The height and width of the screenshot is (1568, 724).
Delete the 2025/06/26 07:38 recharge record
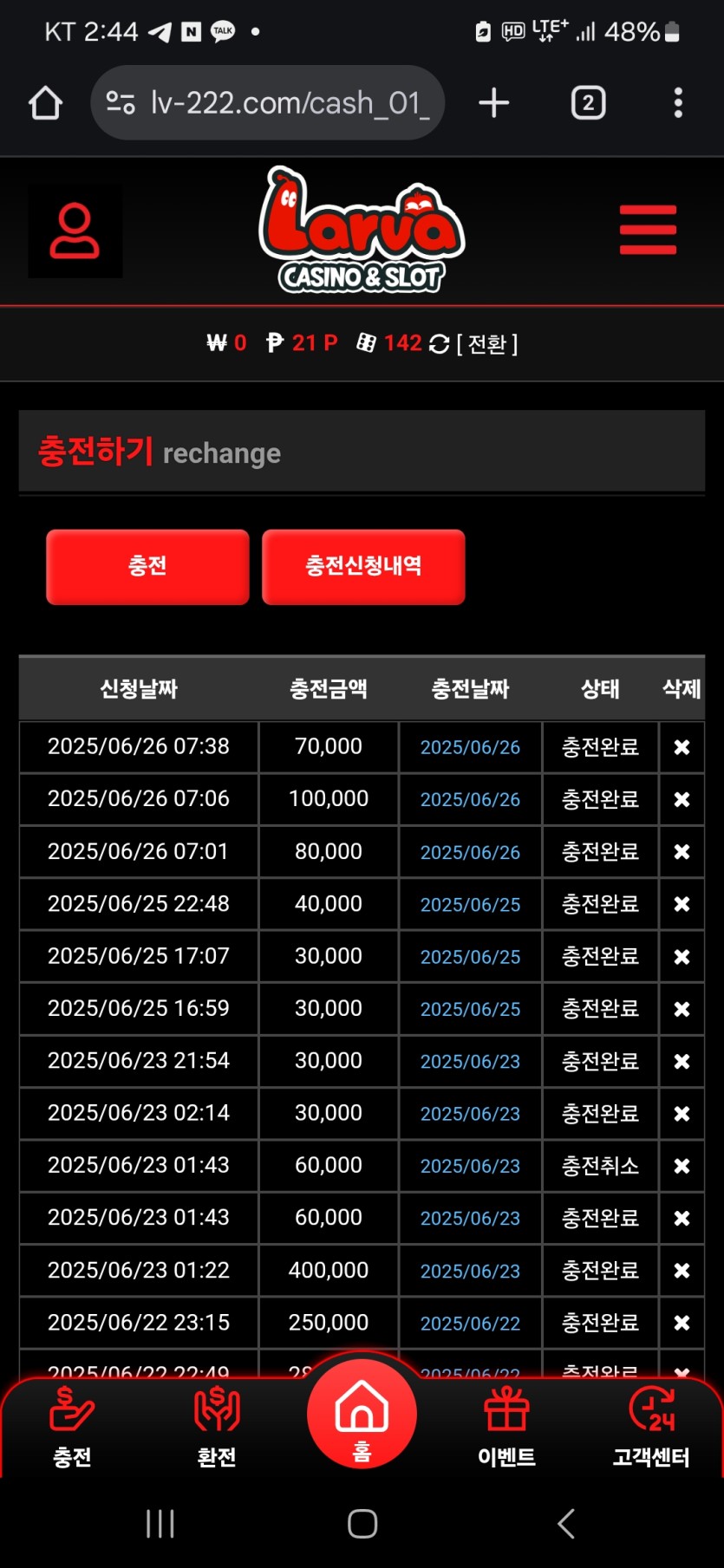682,747
